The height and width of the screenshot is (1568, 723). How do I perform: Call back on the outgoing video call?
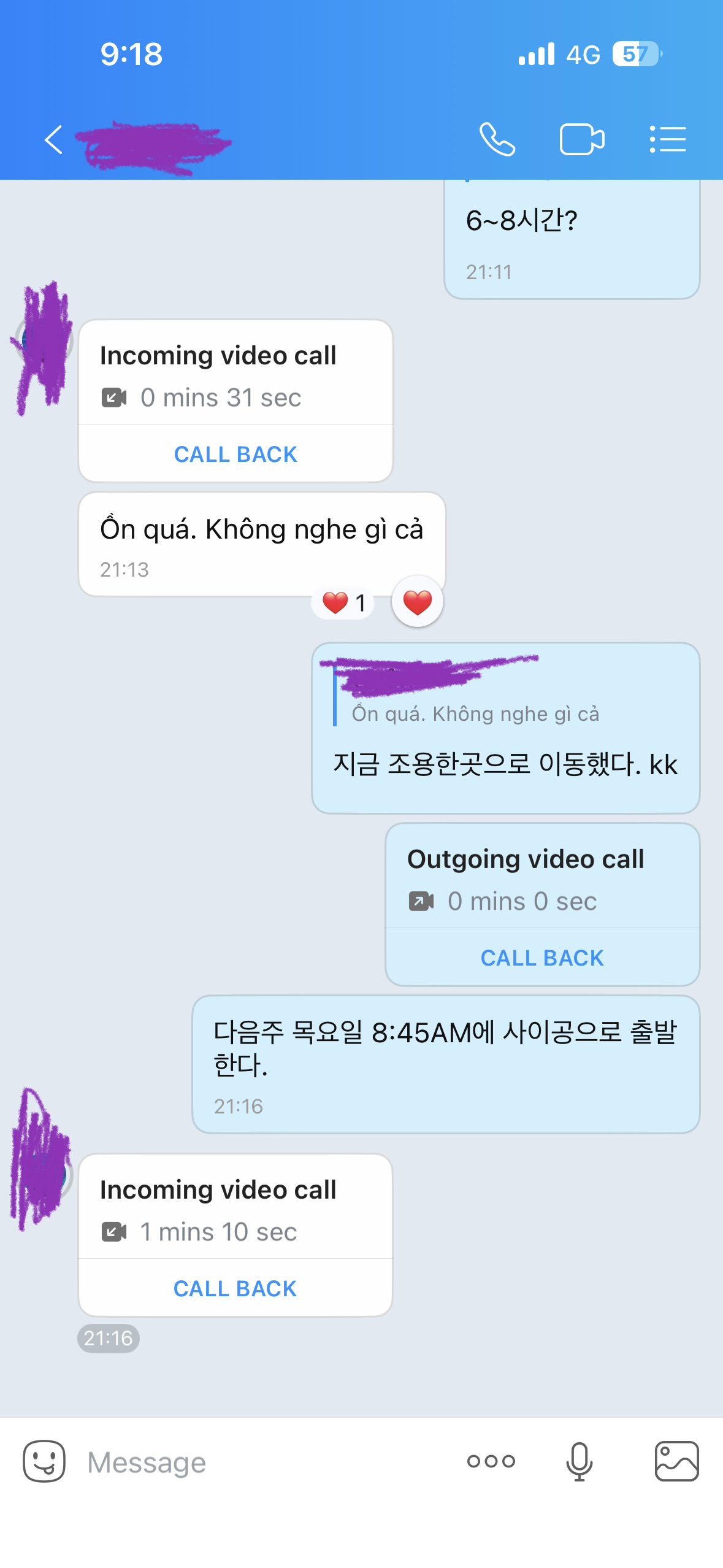point(542,958)
